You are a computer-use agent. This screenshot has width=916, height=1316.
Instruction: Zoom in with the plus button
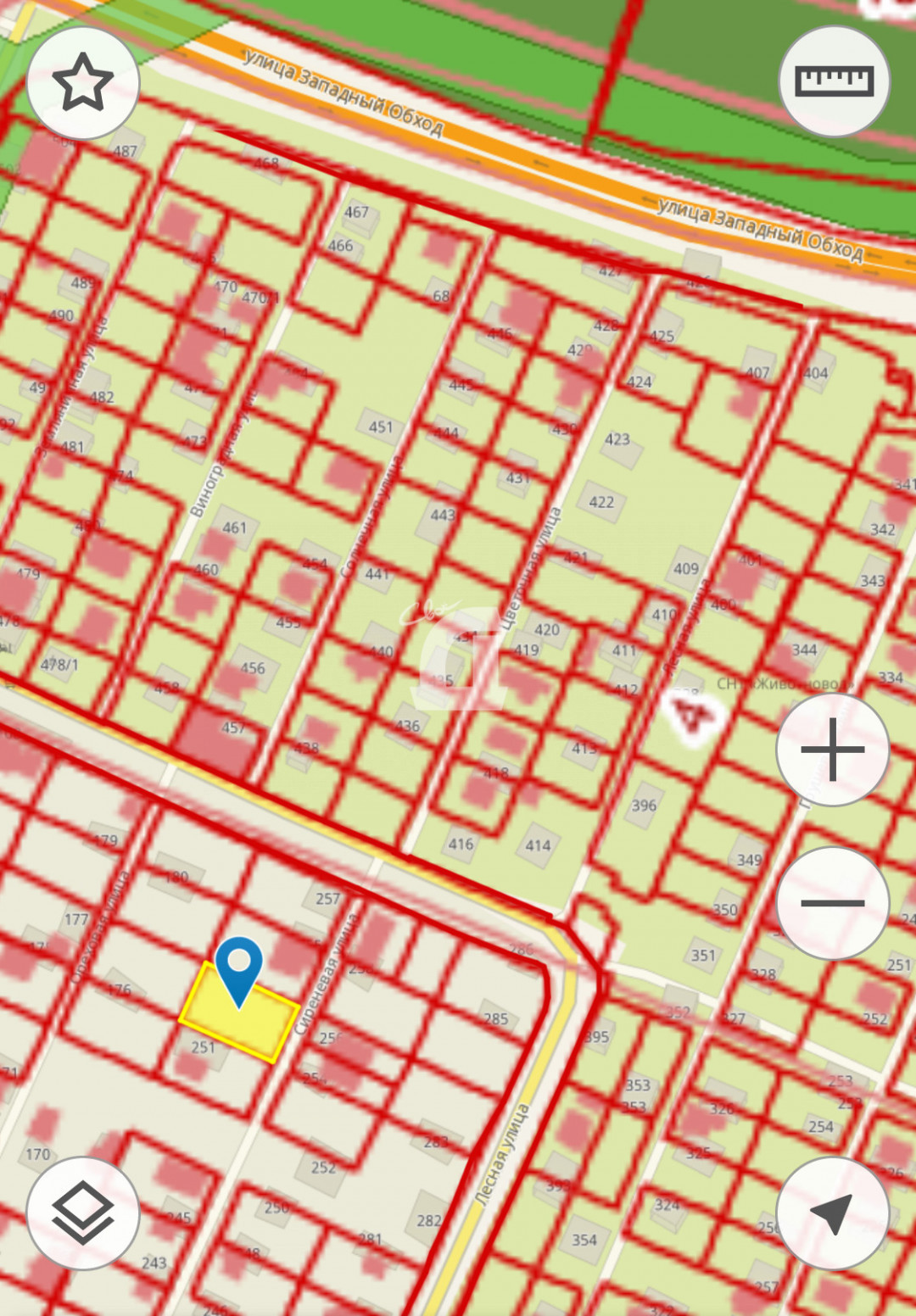tap(832, 750)
